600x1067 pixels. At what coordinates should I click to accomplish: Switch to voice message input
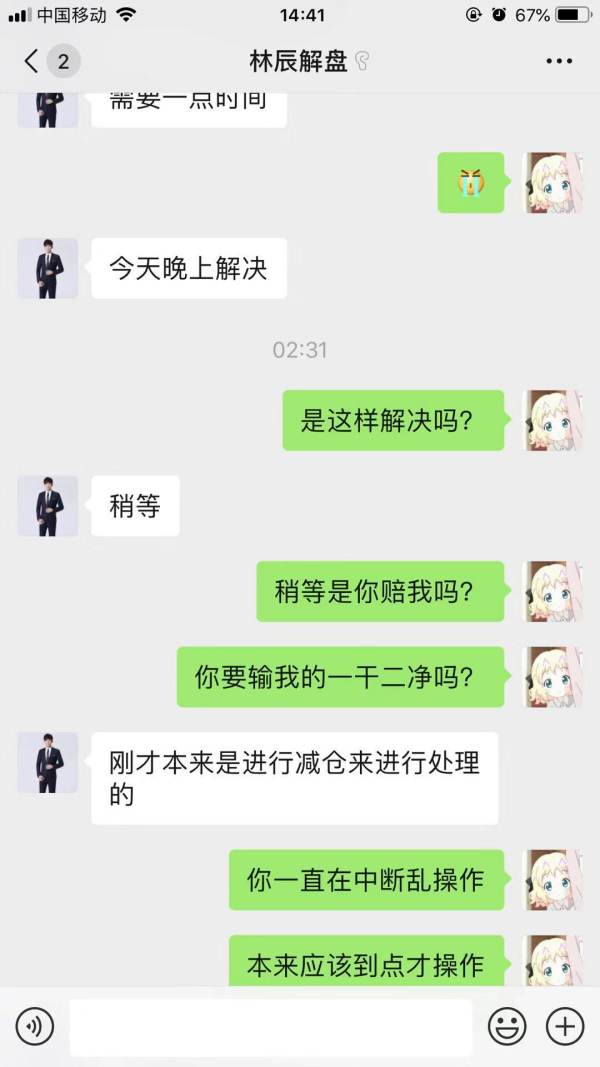point(34,1026)
